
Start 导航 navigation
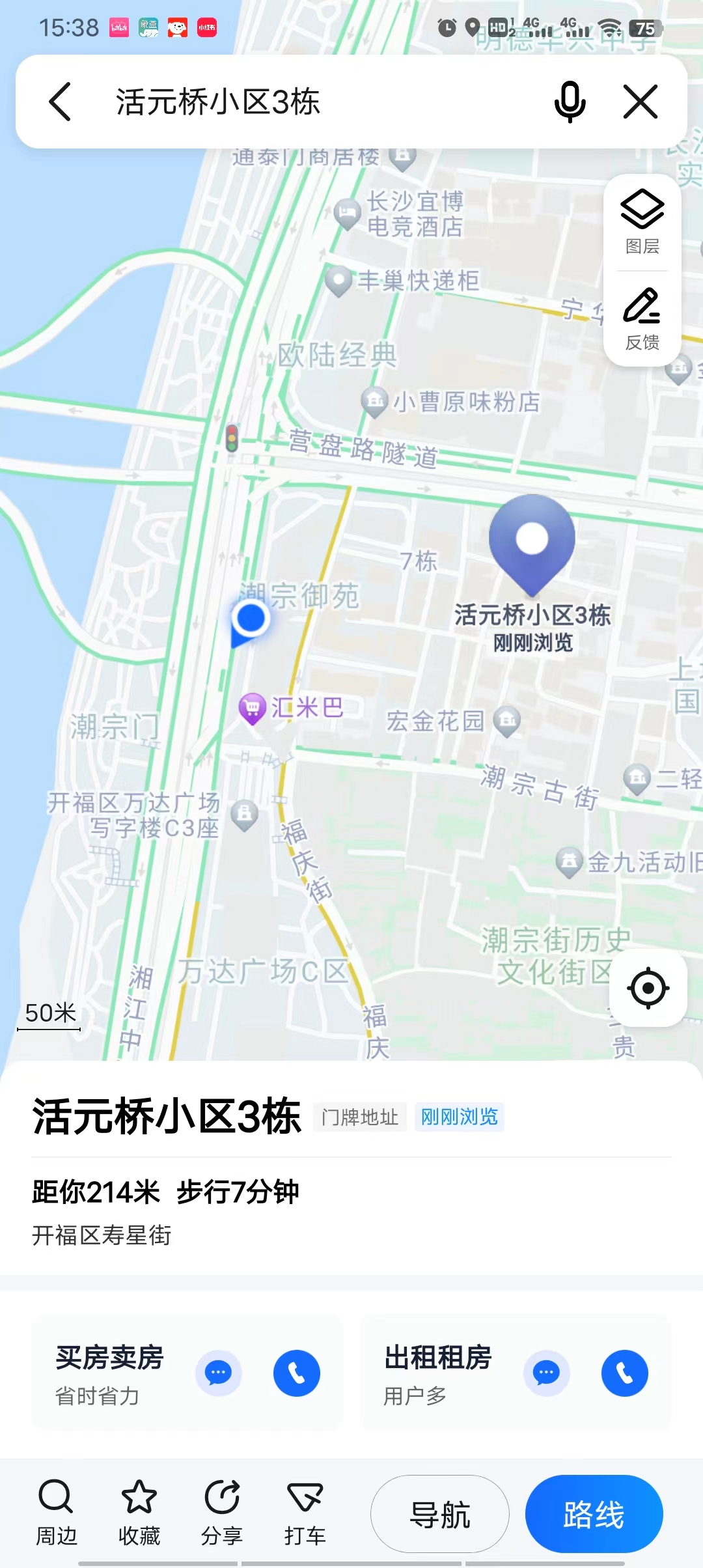(x=440, y=1514)
